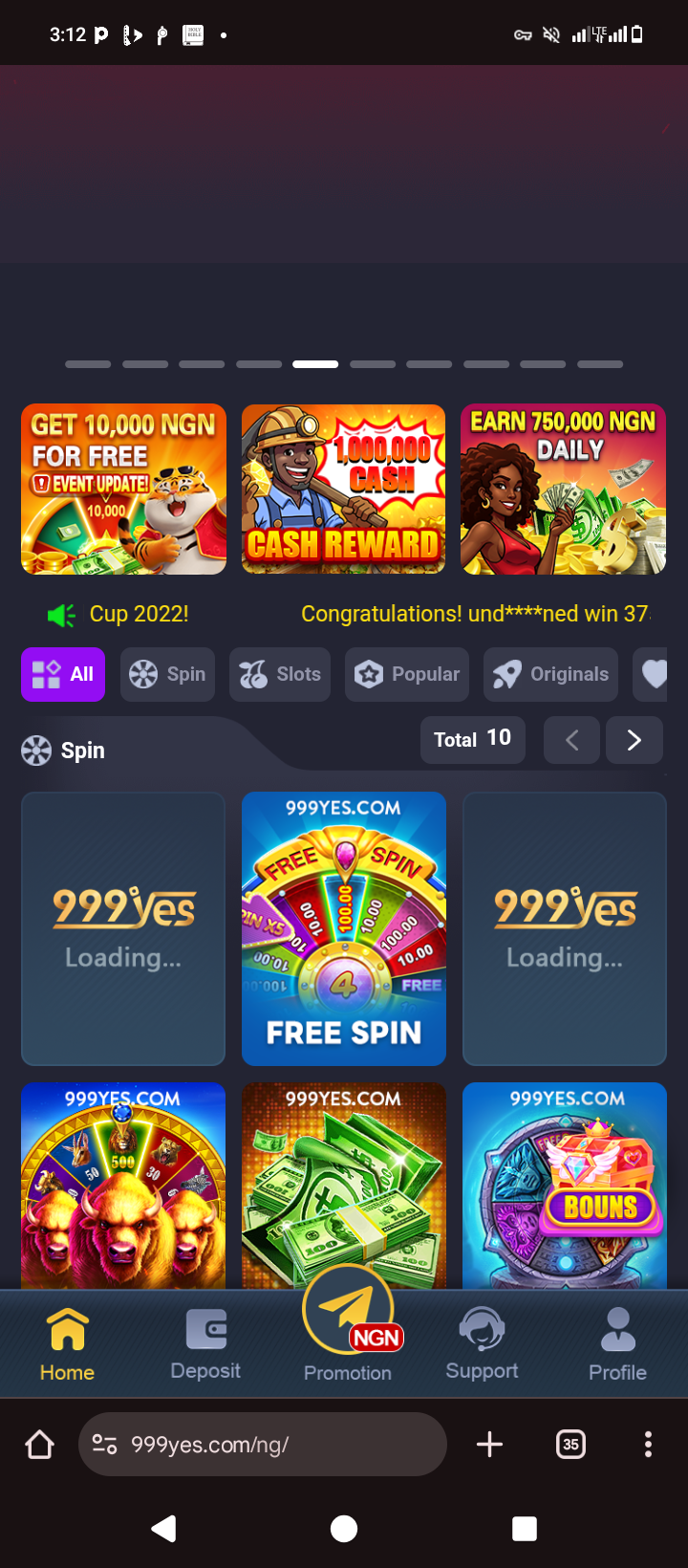Open the EARN 750,000 NGN DAILY banner
The image size is (688, 1568).
click(563, 489)
